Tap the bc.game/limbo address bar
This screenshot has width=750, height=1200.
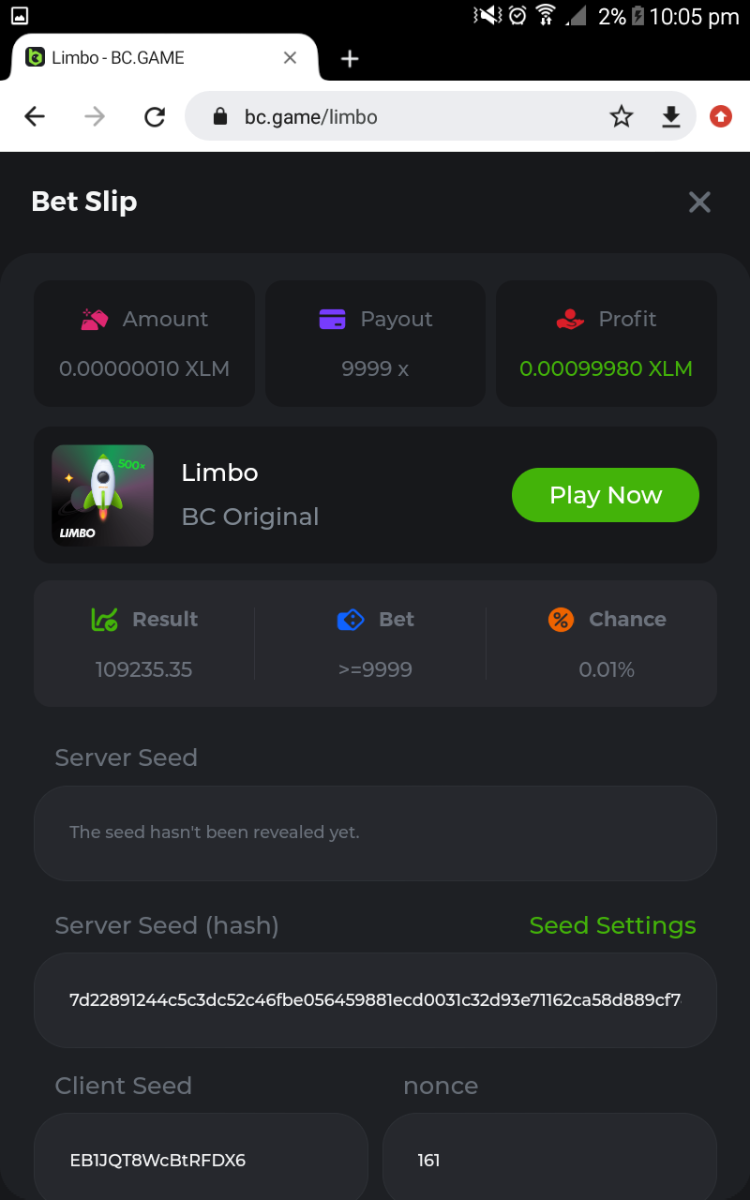pos(400,117)
